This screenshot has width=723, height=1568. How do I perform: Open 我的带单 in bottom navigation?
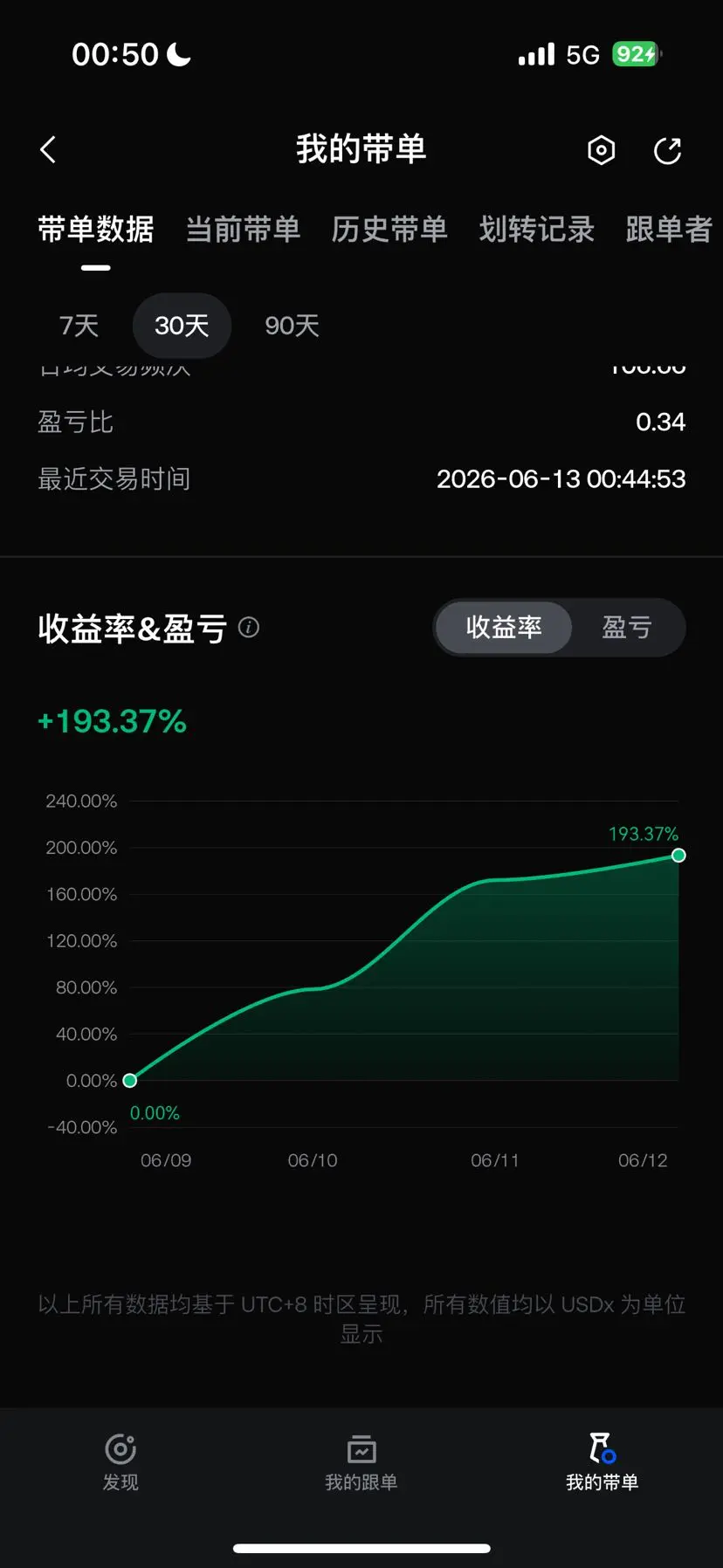[x=602, y=1461]
